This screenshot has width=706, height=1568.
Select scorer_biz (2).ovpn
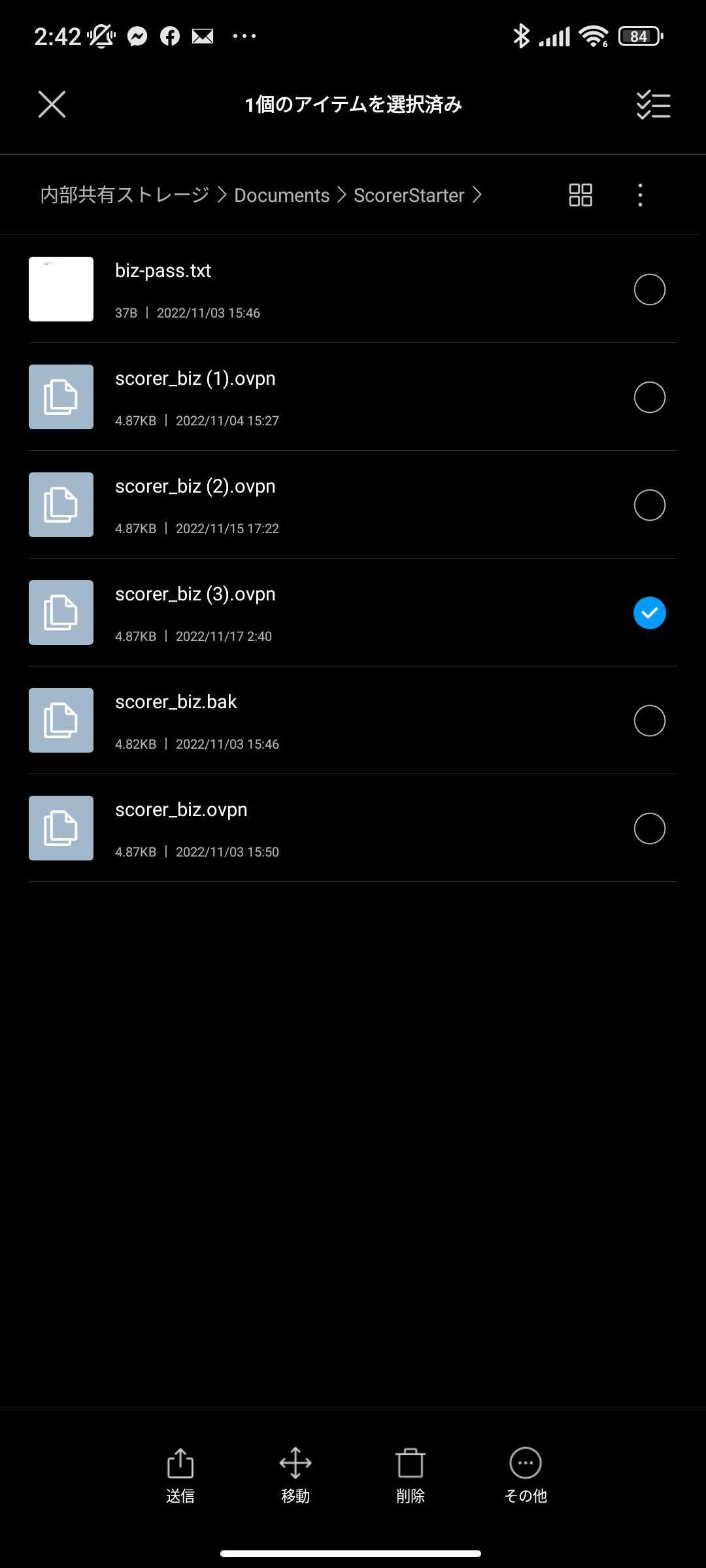(649, 505)
